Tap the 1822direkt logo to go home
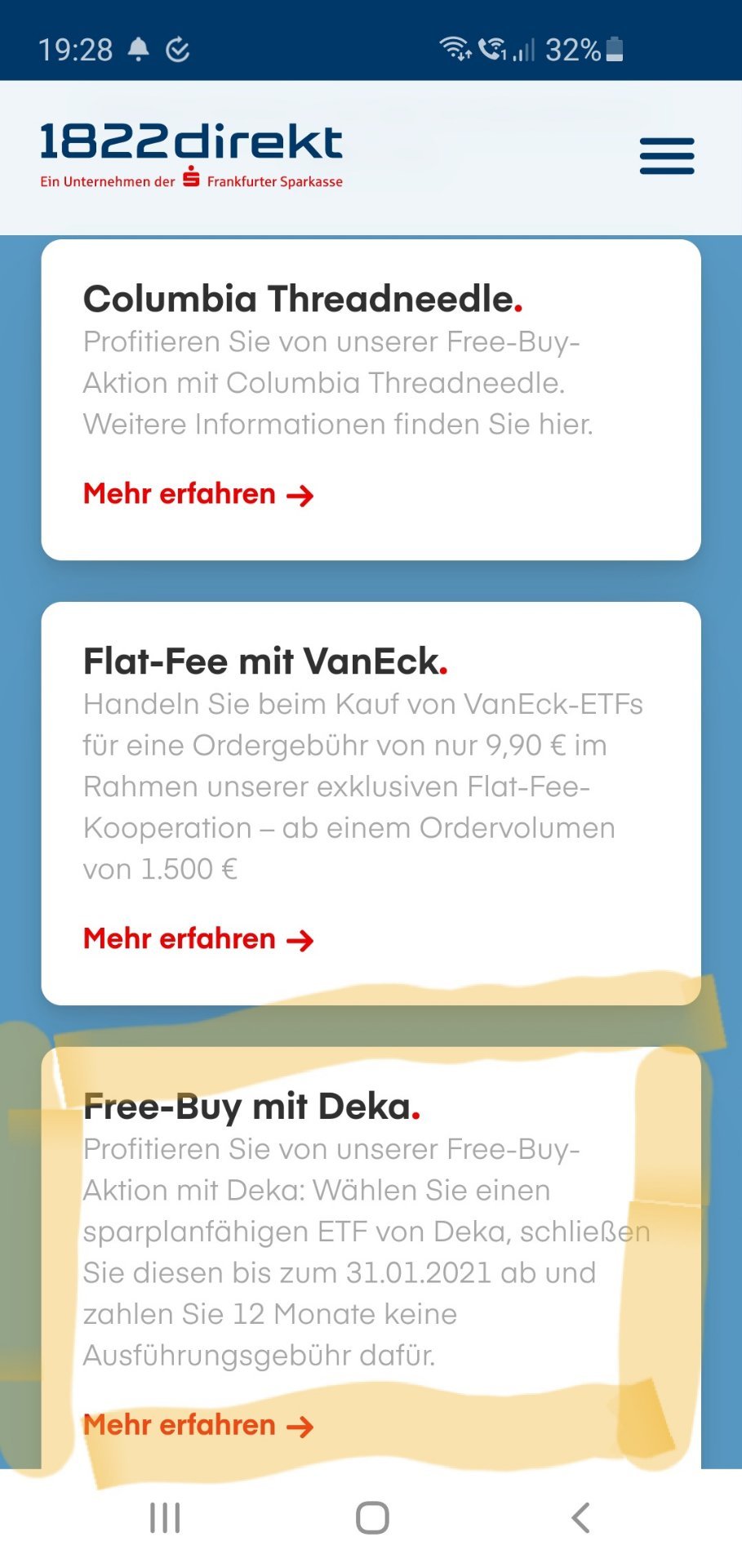Screen dimensions: 742x1568 click(191, 156)
